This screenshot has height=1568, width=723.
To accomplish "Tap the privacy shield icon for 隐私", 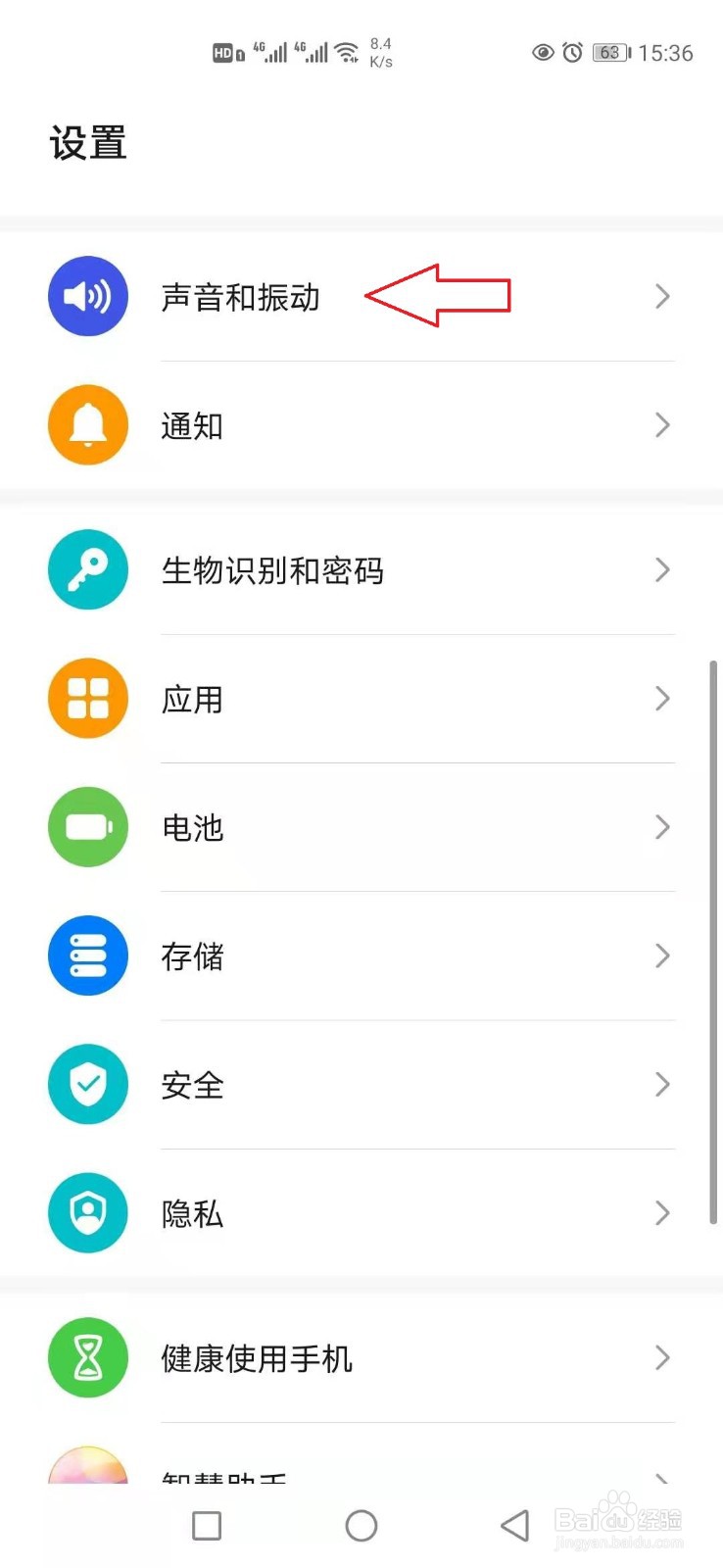I will 88,1212.
